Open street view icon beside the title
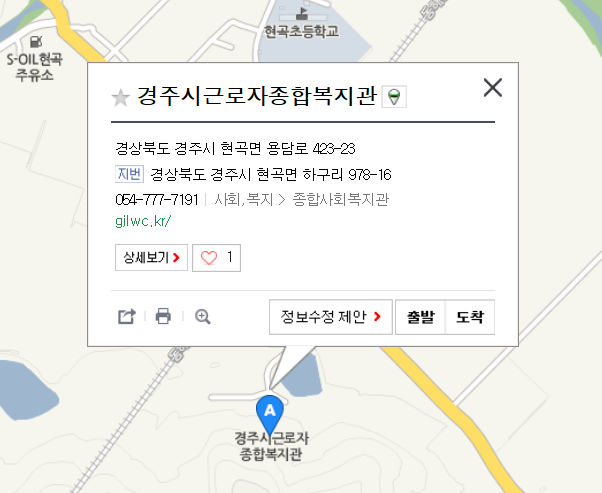Image resolution: width=602 pixels, height=493 pixels. coord(396,96)
